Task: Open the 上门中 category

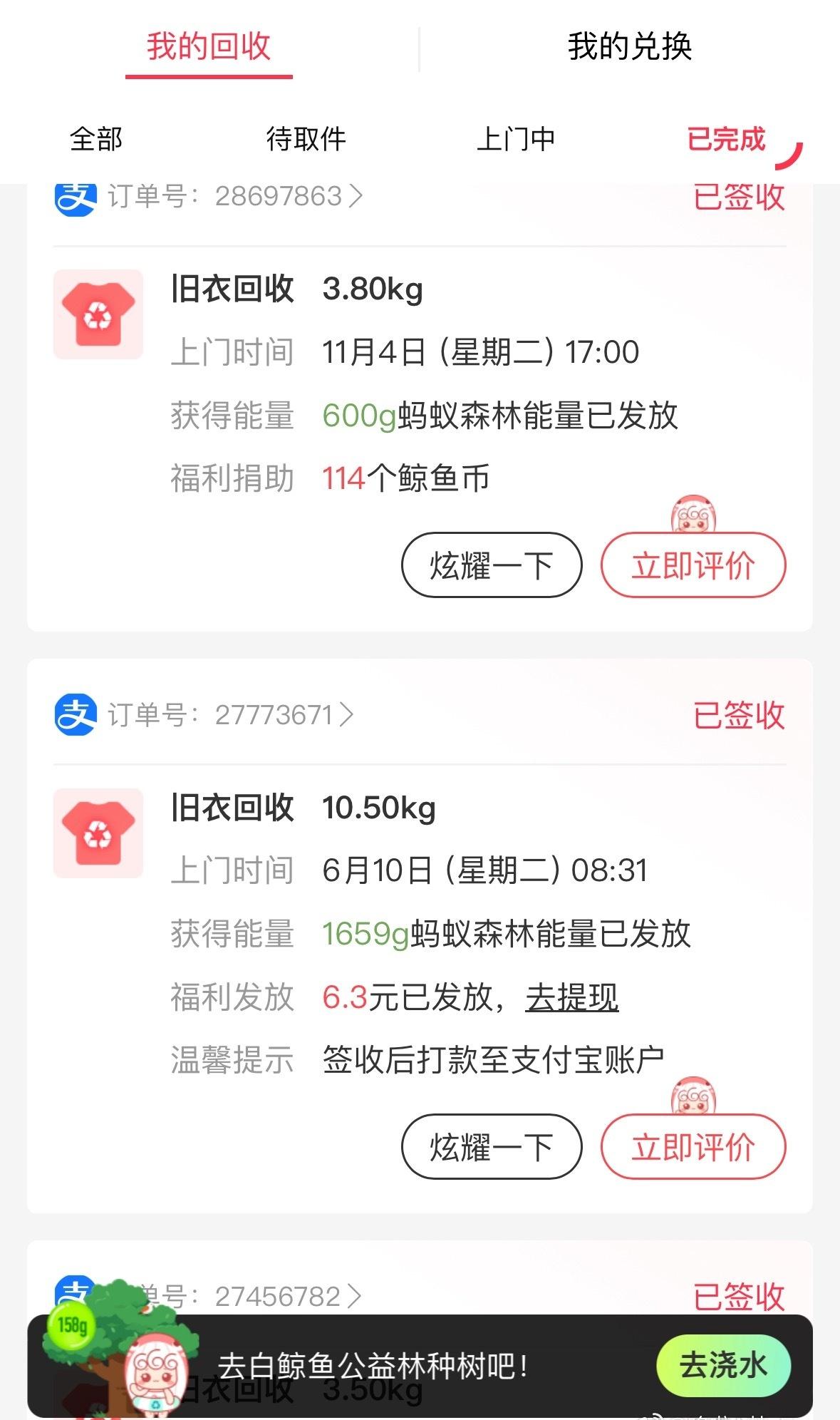Action: (x=518, y=138)
